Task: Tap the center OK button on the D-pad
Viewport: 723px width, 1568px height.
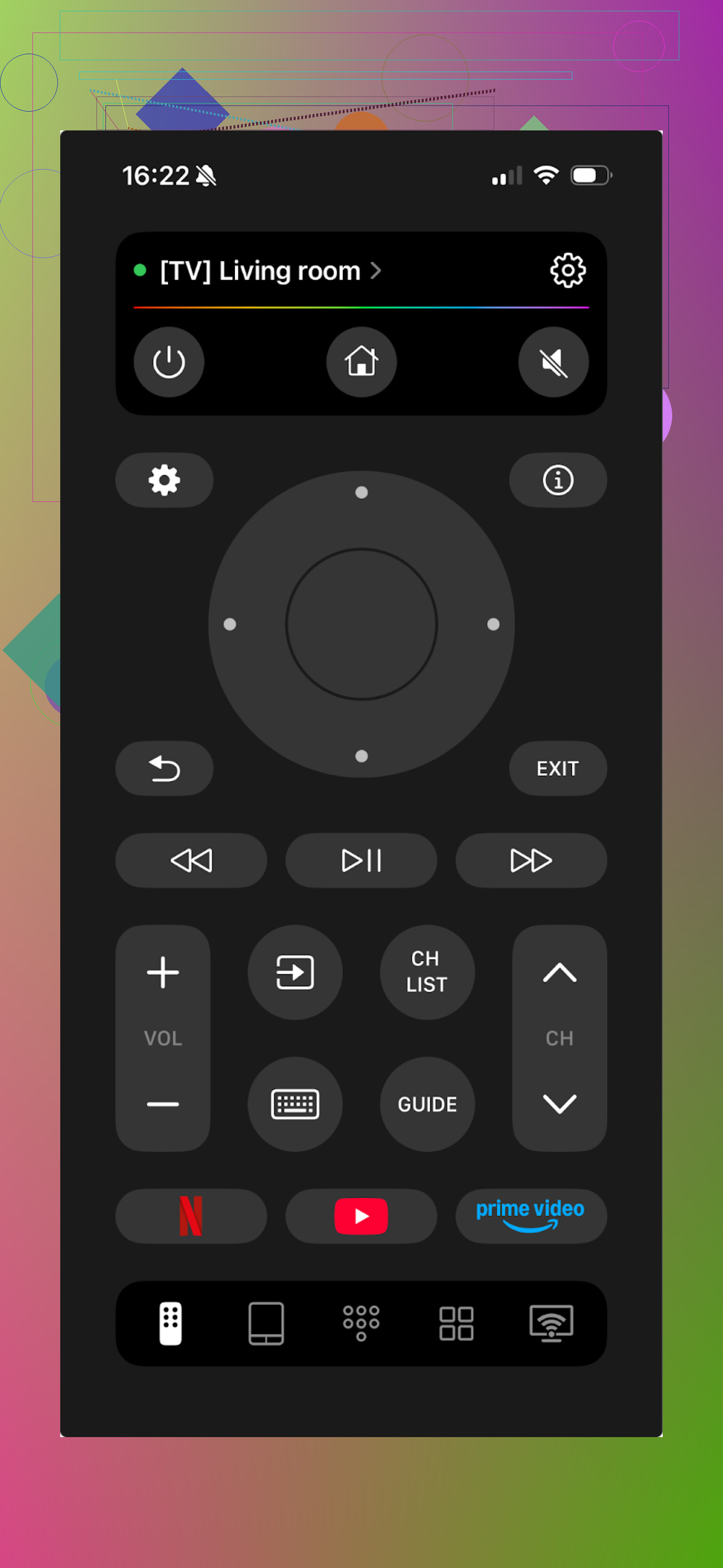Action: 361,624
